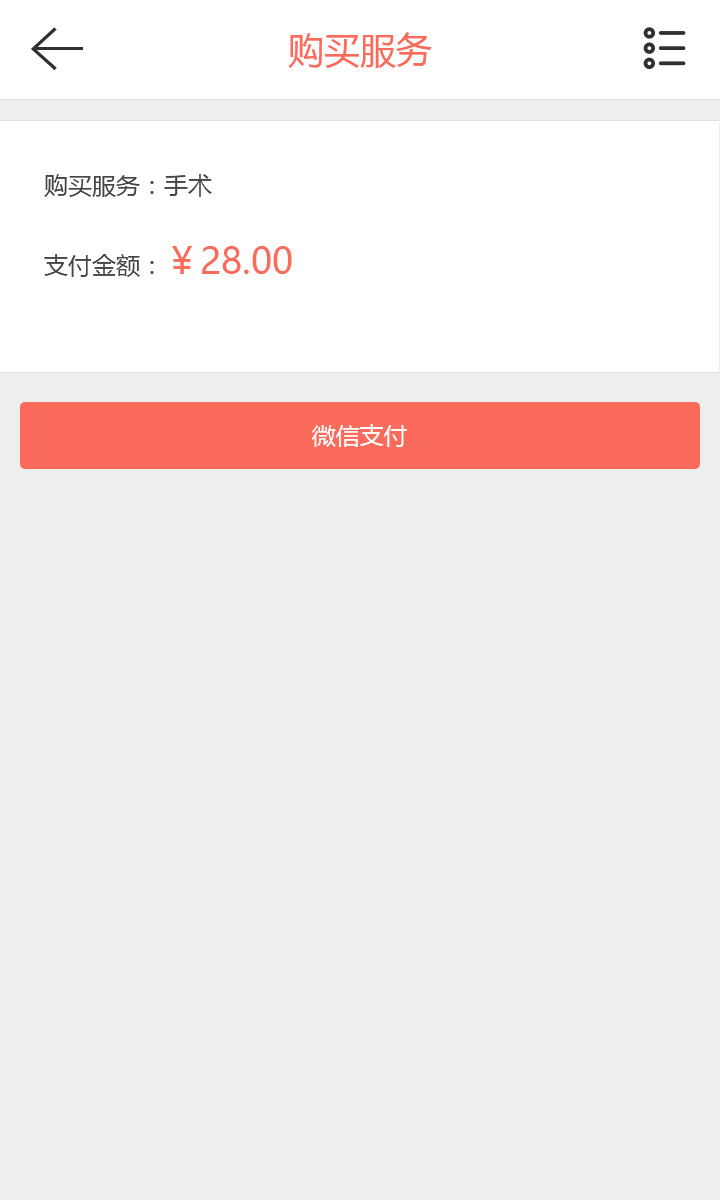Tap the 微信支付 button to pay
The image size is (720, 1200).
[360, 435]
